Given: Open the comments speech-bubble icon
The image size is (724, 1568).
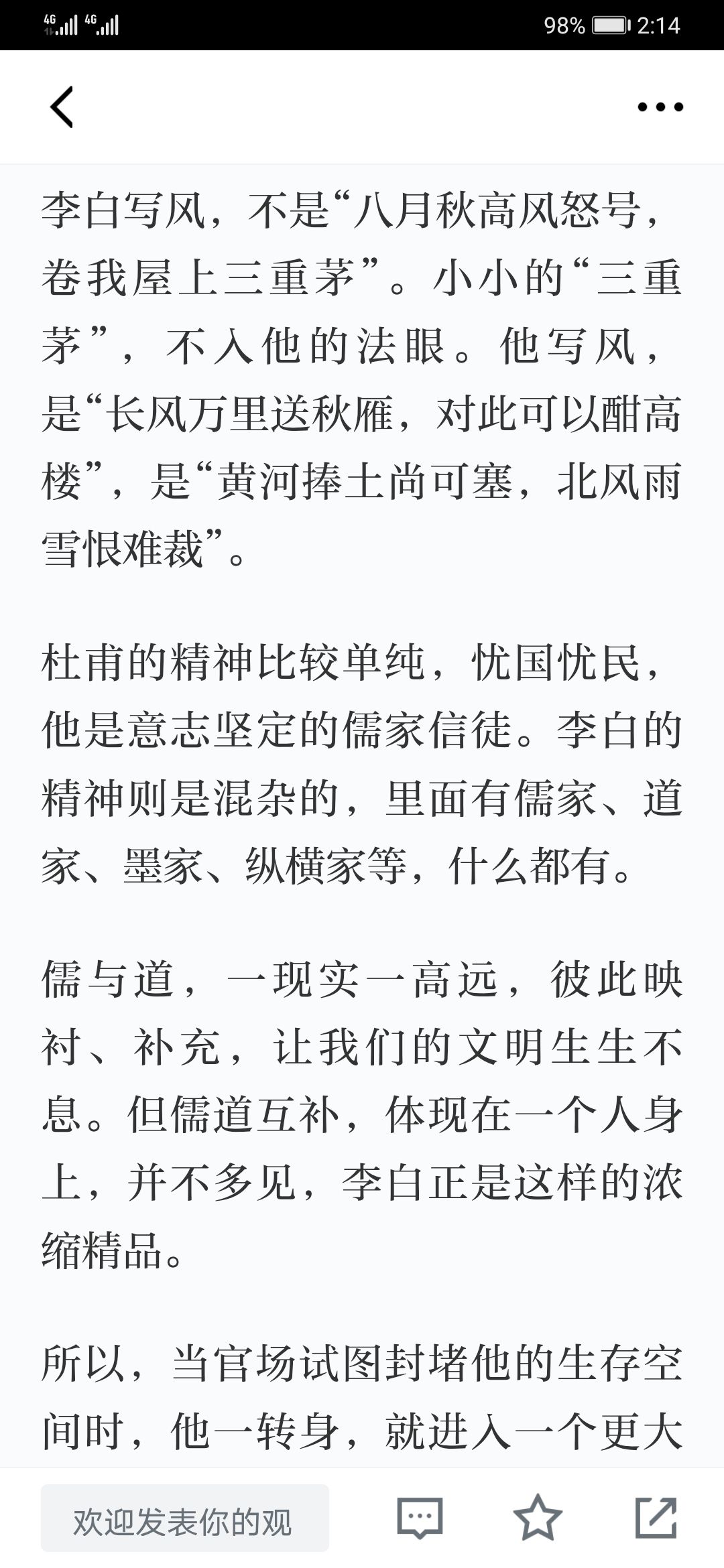Looking at the screenshot, I should point(420,1518).
